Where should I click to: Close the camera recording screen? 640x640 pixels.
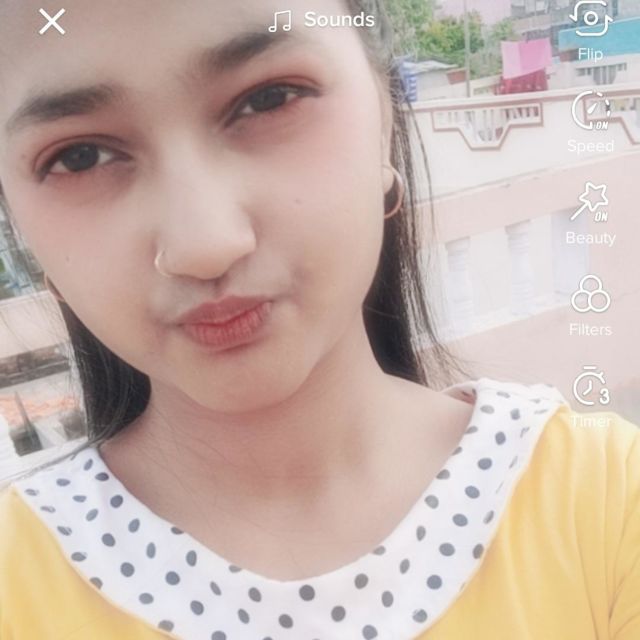pos(52,21)
